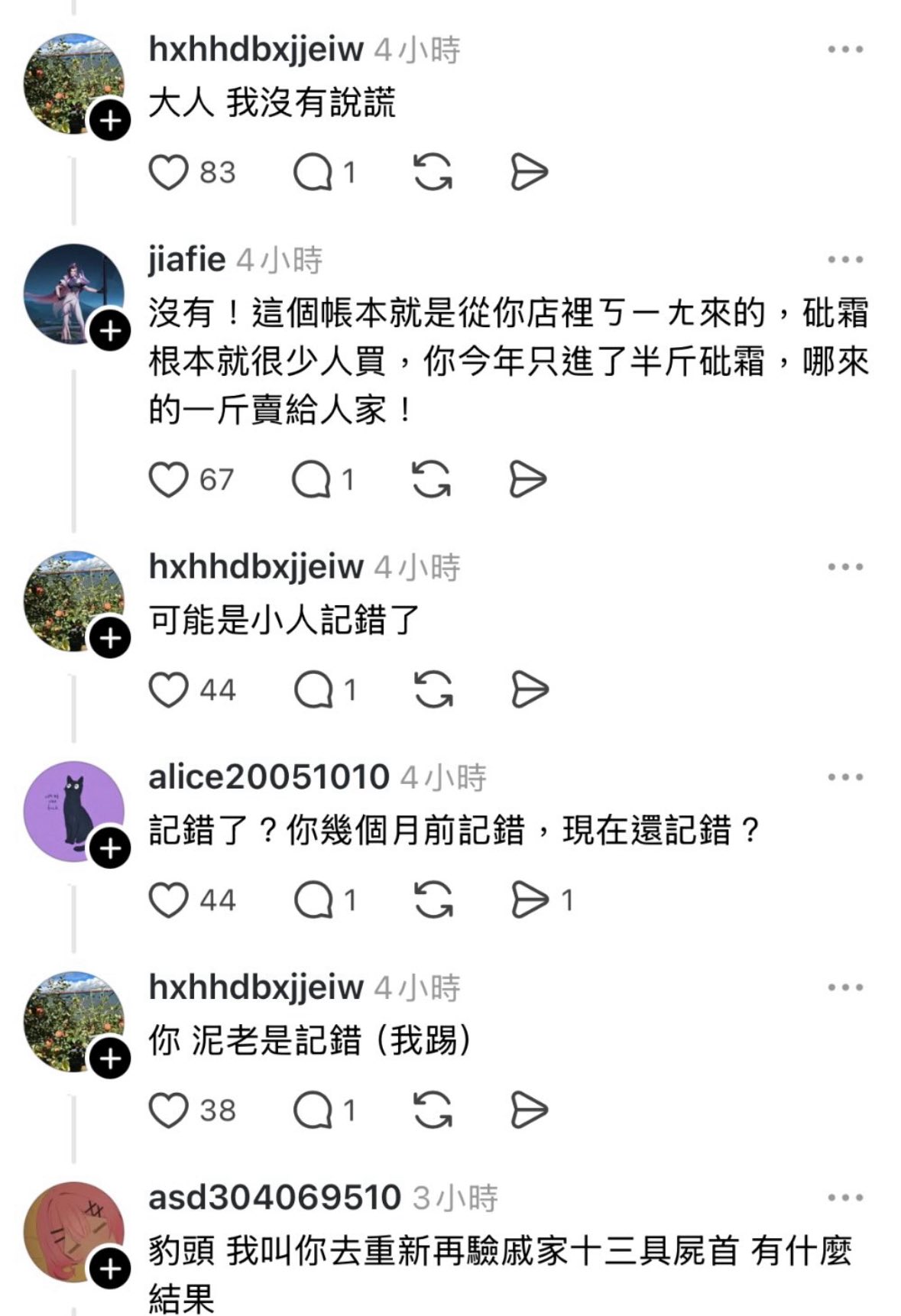
Task: Reply to the comment 你 泥老是記錯
Action: [x=313, y=1110]
